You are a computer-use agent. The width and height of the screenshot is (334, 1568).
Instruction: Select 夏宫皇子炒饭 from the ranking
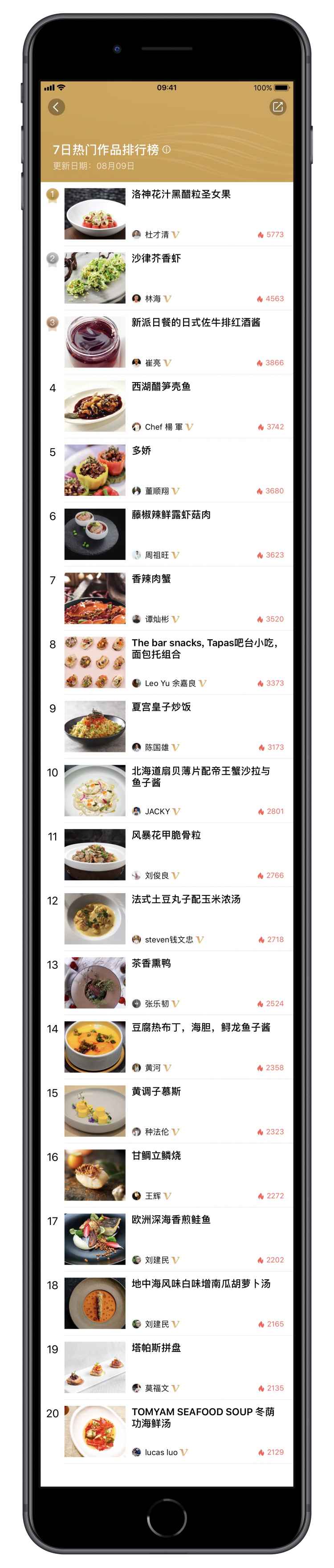(x=161, y=706)
